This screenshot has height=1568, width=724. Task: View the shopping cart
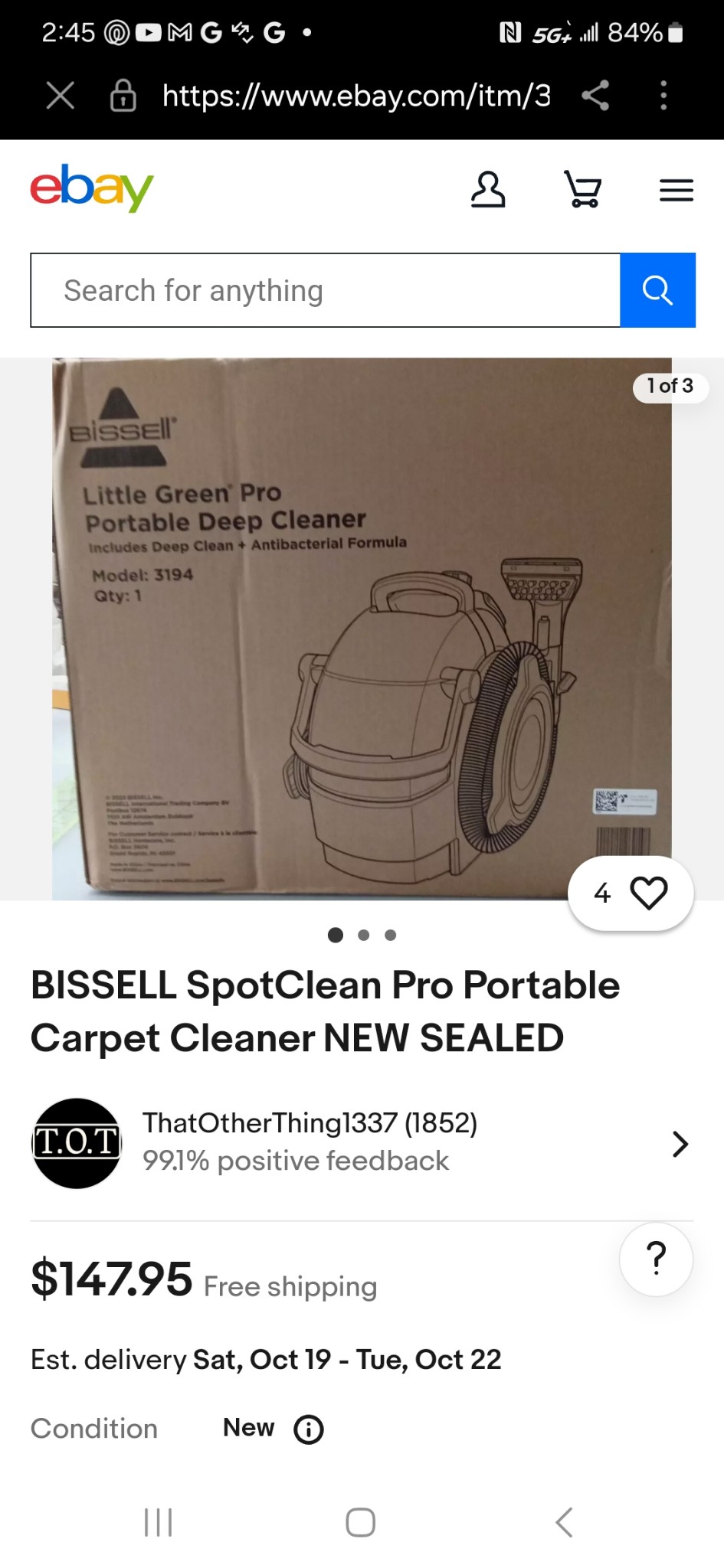pyautogui.click(x=583, y=190)
